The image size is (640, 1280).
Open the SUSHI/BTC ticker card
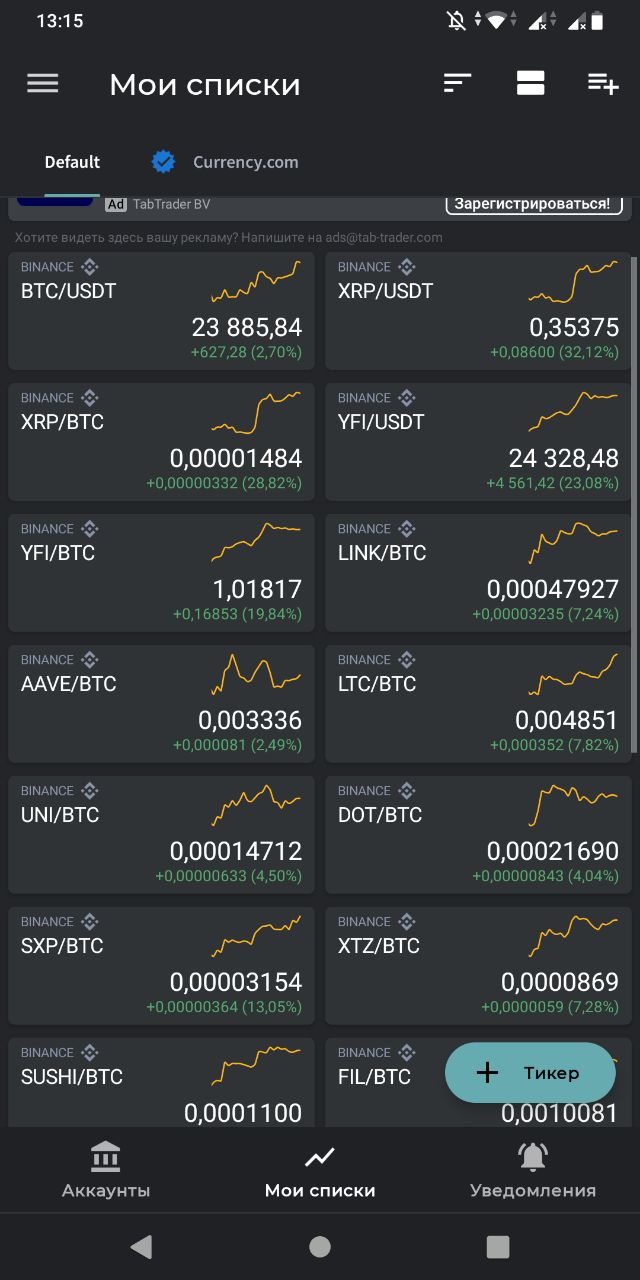coord(161,1082)
